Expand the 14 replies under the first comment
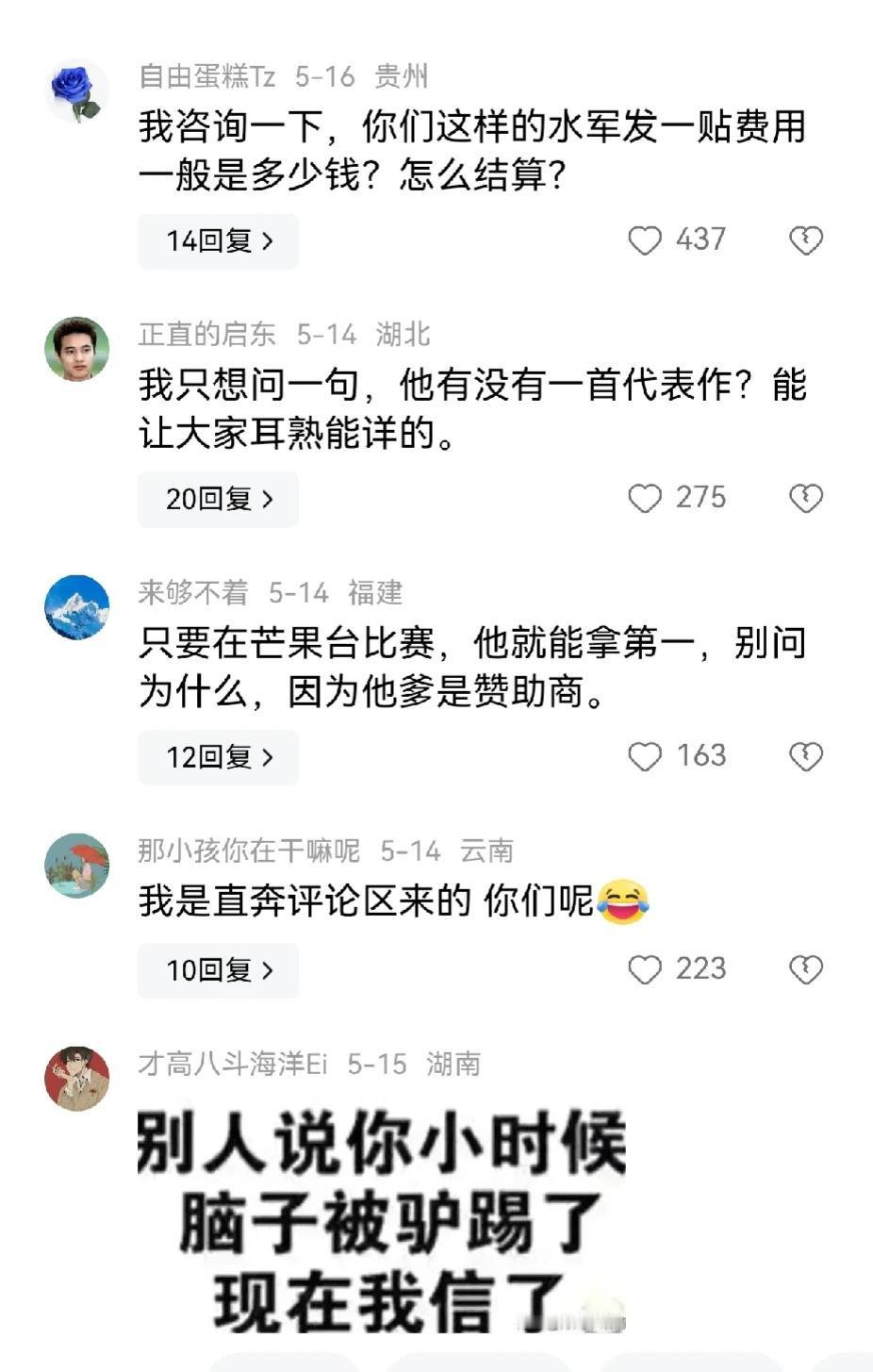Viewport: 873px width, 1372px height. 218,241
